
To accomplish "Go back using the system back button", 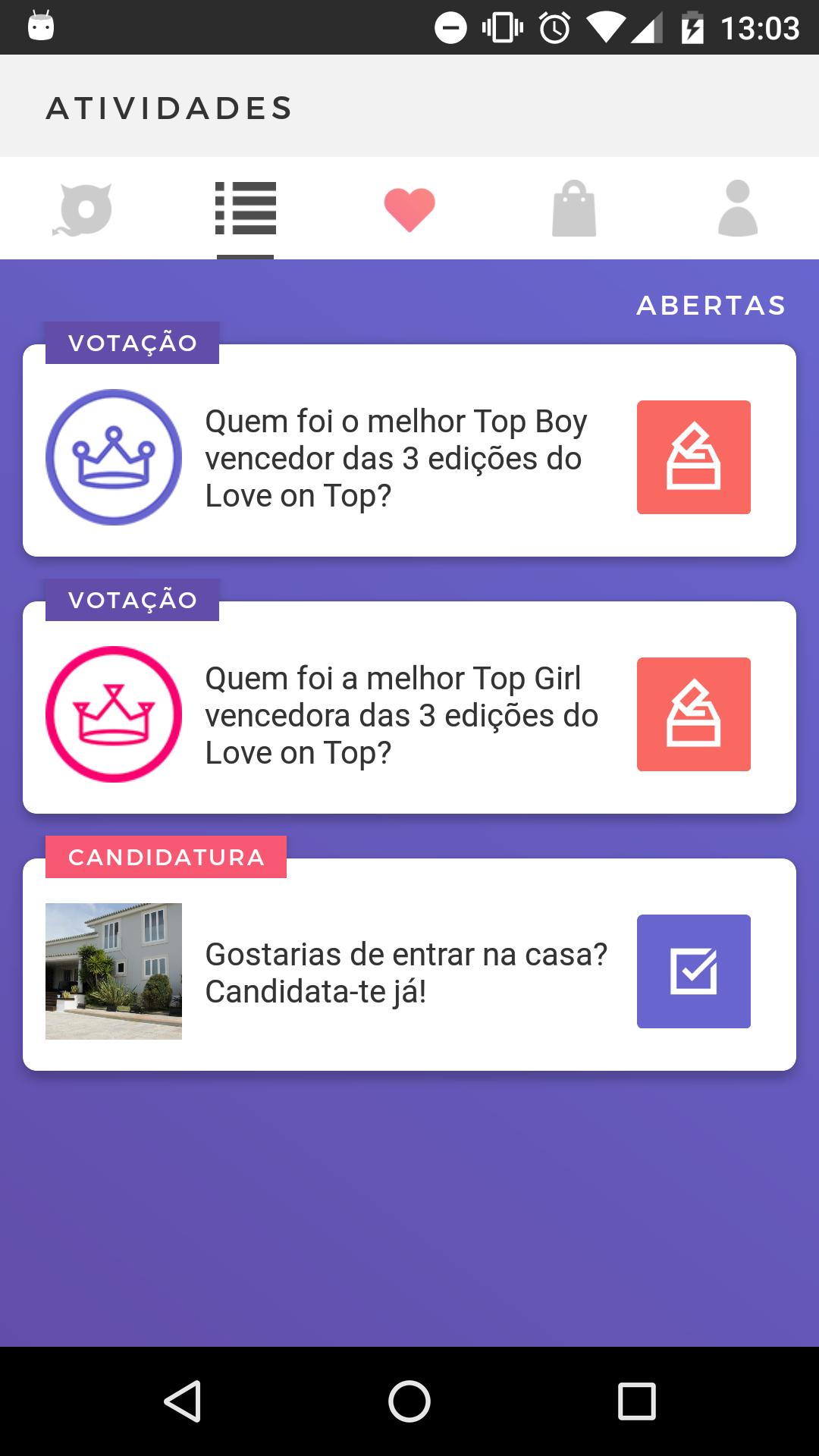I will (x=182, y=1401).
